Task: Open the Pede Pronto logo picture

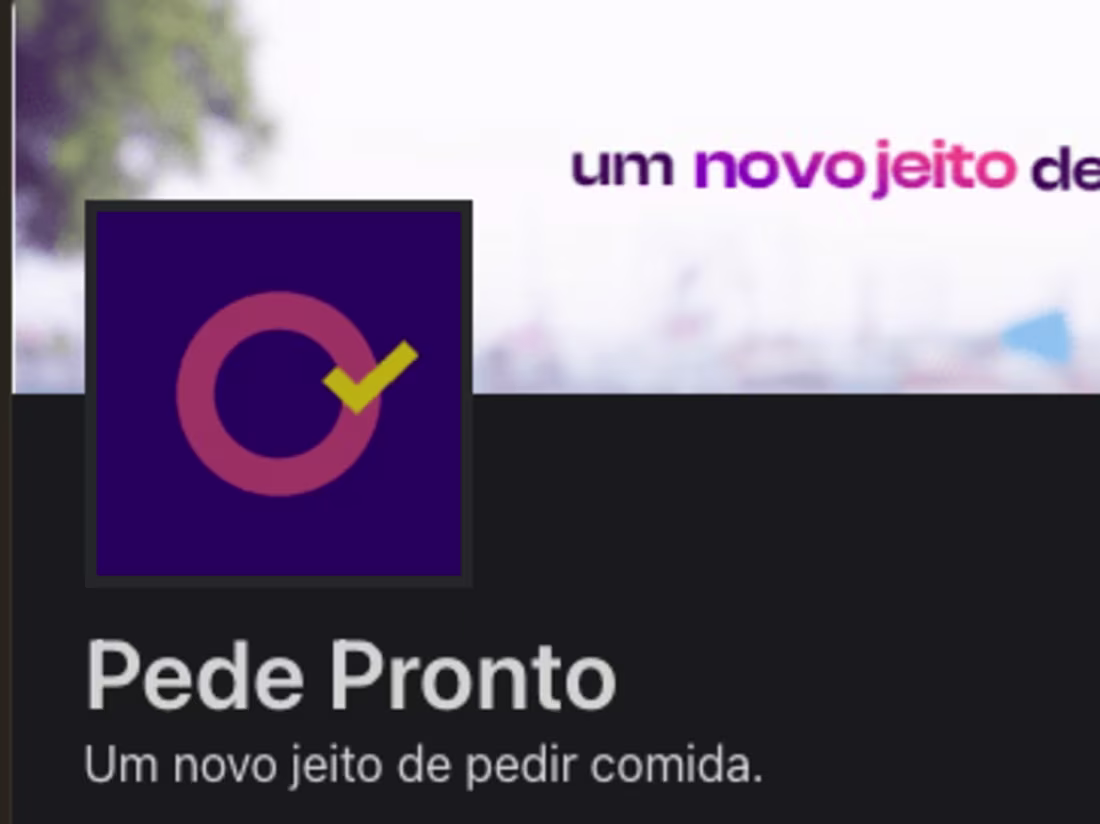Action: tap(279, 393)
